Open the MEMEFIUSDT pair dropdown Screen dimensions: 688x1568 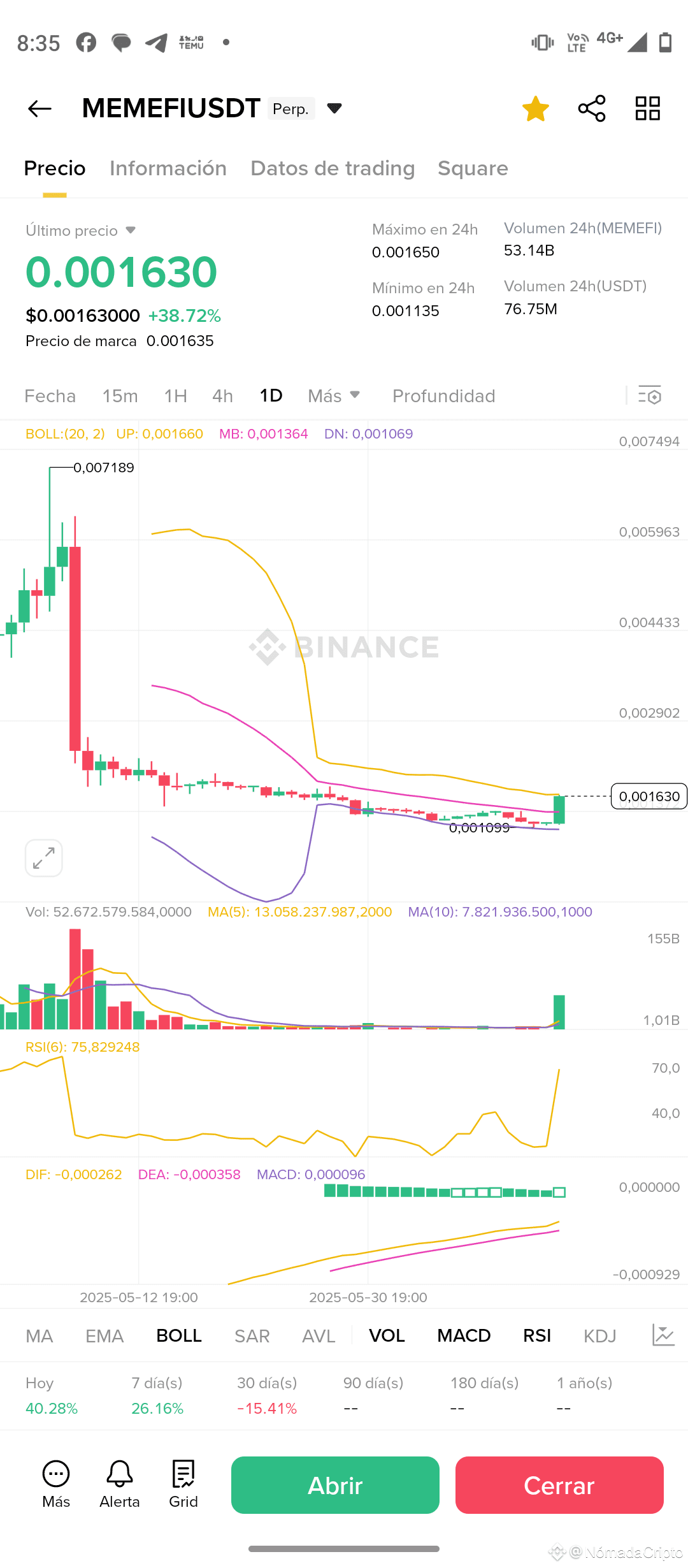point(334,108)
